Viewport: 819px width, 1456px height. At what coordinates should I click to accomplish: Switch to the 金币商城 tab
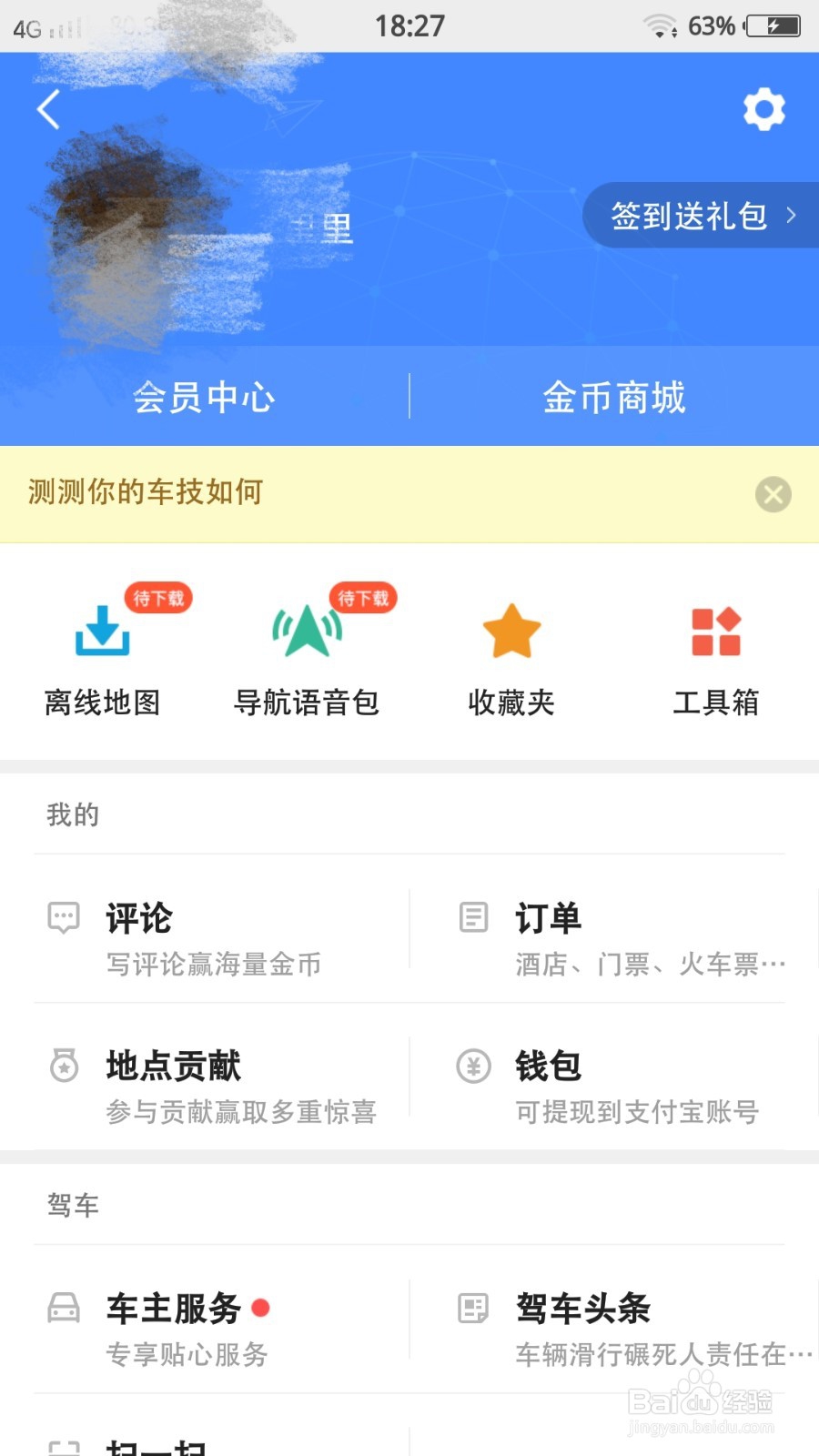[614, 398]
